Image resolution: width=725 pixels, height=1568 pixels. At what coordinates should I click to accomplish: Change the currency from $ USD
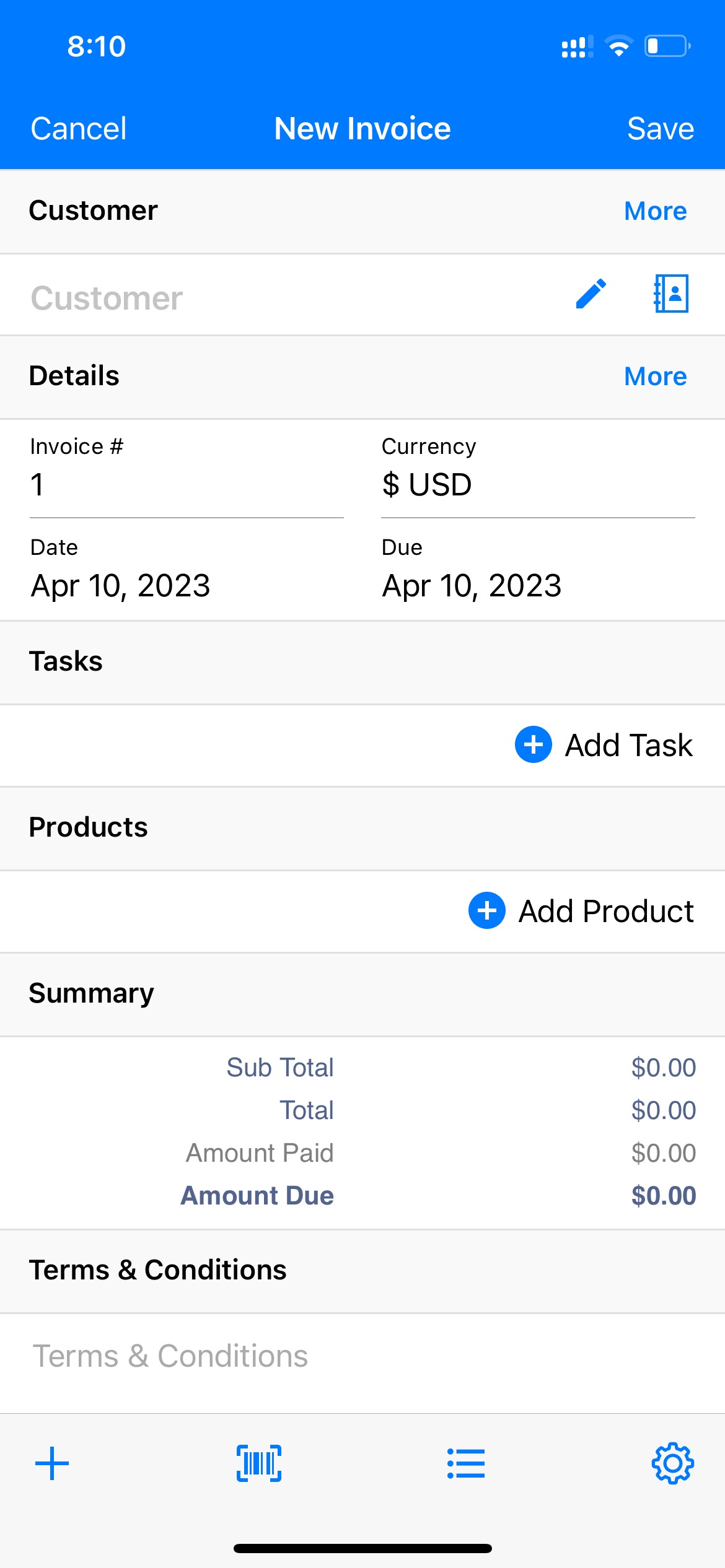pos(538,474)
